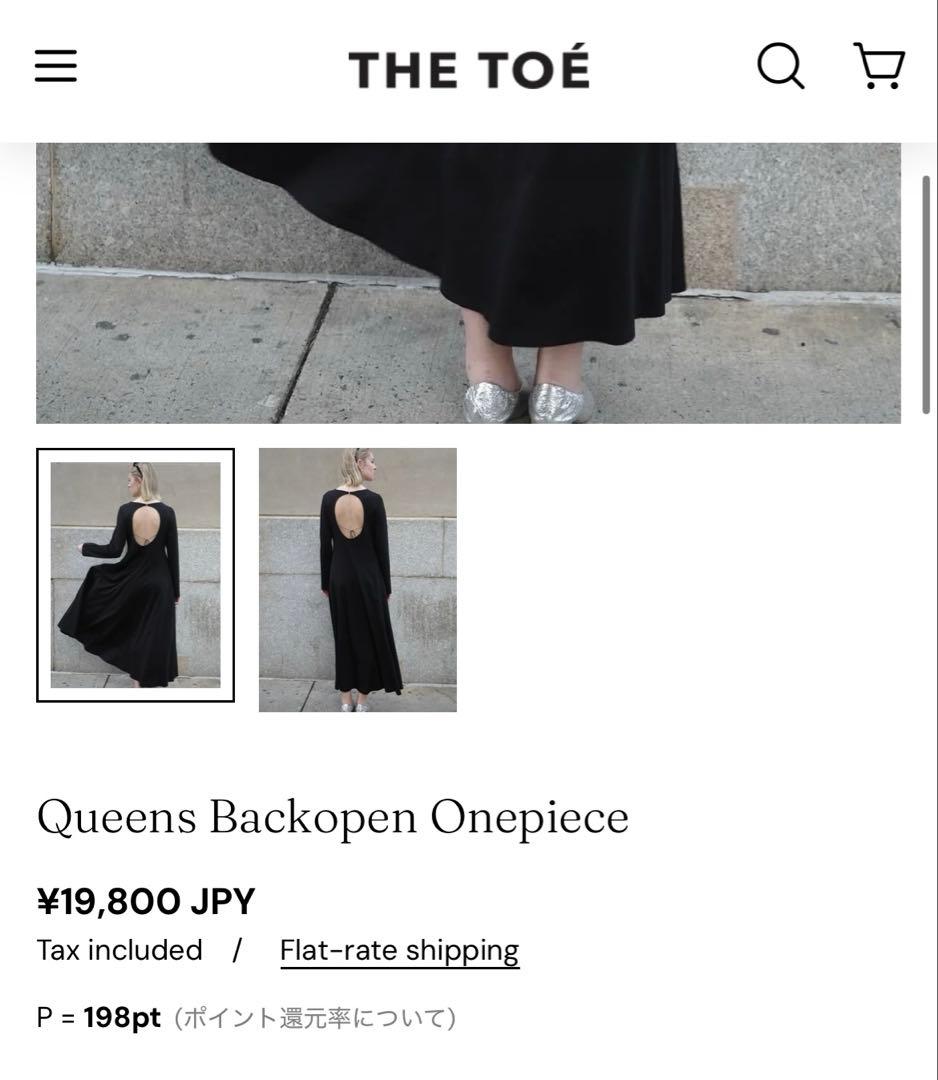The width and height of the screenshot is (938, 1080).
Task: Click the Tax included label
Action: pyautogui.click(x=119, y=948)
